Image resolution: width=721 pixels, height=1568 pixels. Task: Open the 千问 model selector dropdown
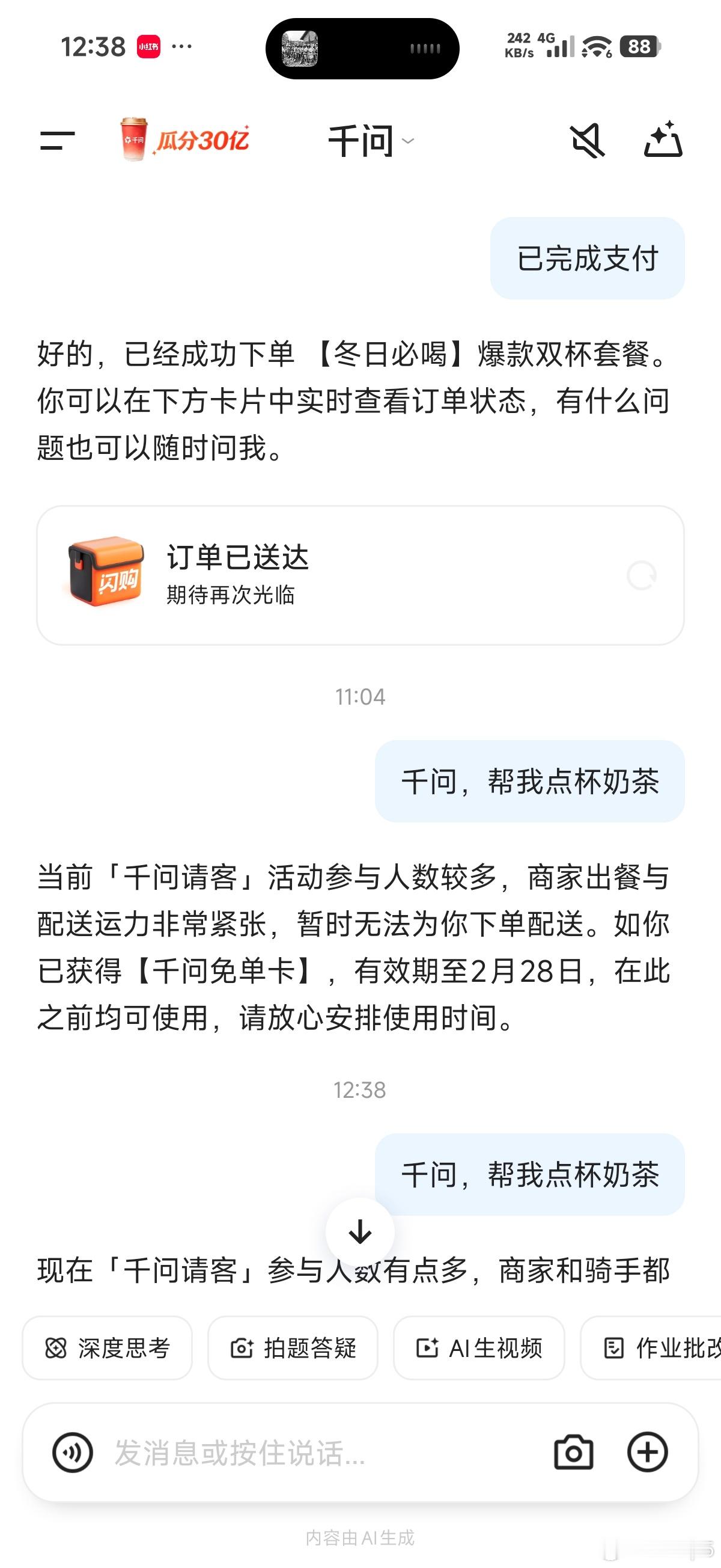coord(370,141)
